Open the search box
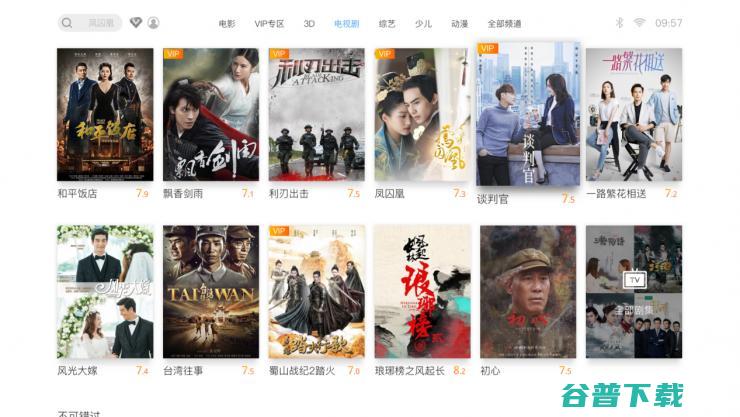Image resolution: width=740 pixels, height=417 pixels. click(x=90, y=23)
